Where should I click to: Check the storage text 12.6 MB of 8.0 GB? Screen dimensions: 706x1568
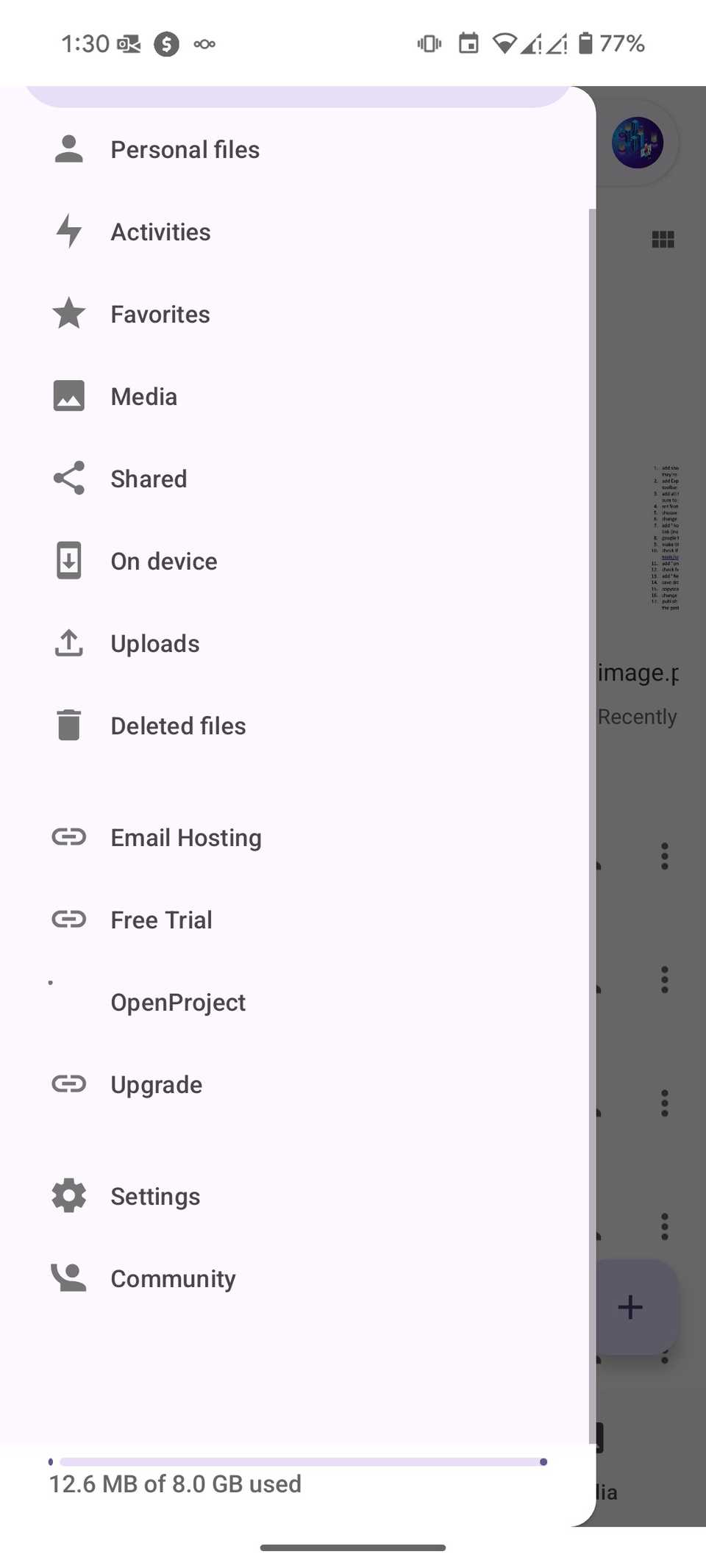click(175, 1483)
